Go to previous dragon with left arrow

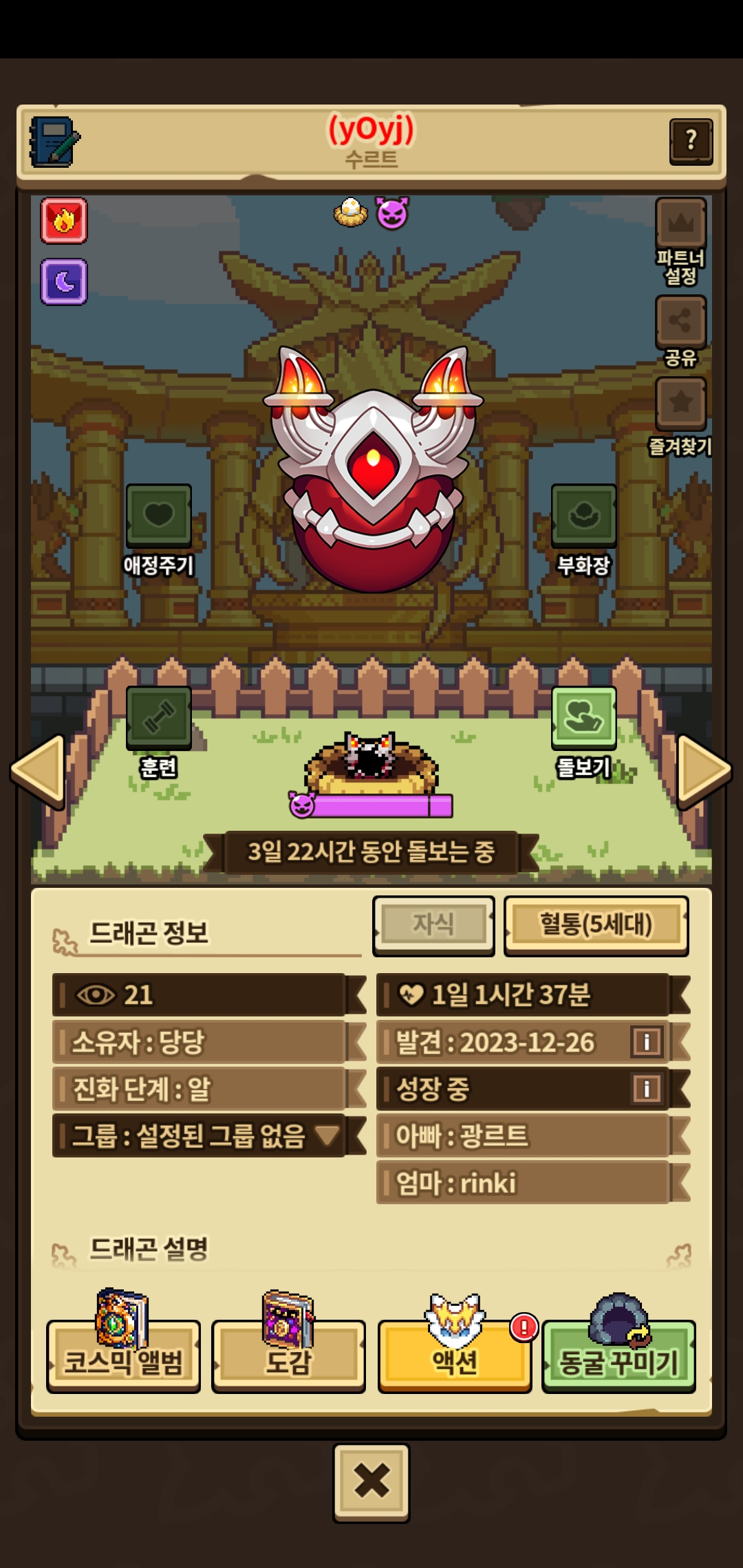click(x=38, y=771)
